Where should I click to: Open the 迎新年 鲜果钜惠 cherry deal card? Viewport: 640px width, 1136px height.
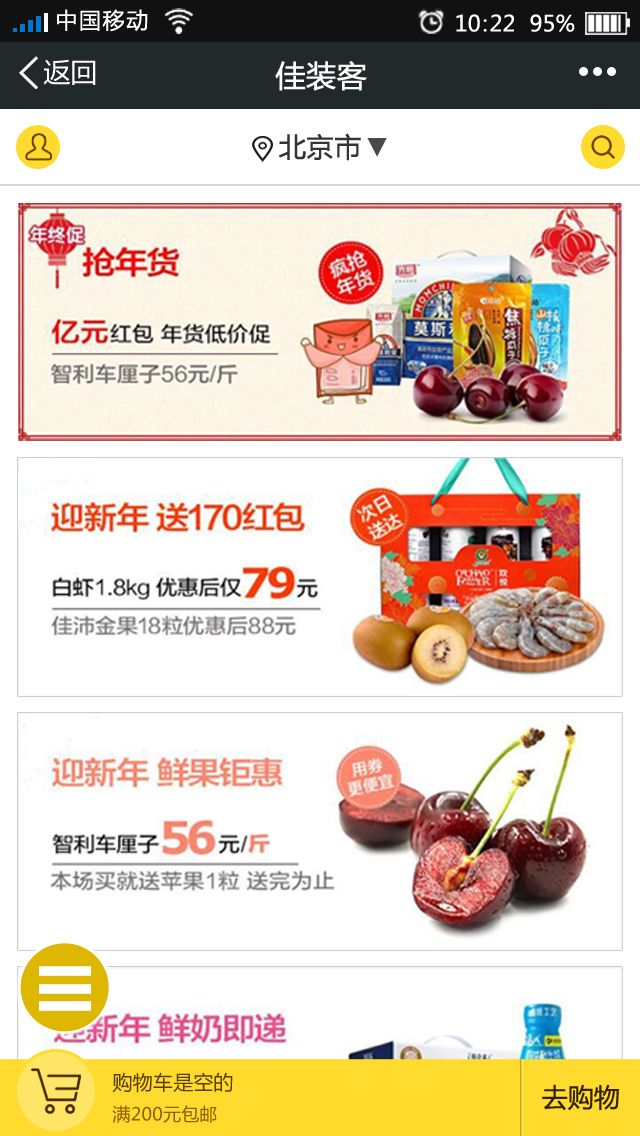click(x=319, y=830)
